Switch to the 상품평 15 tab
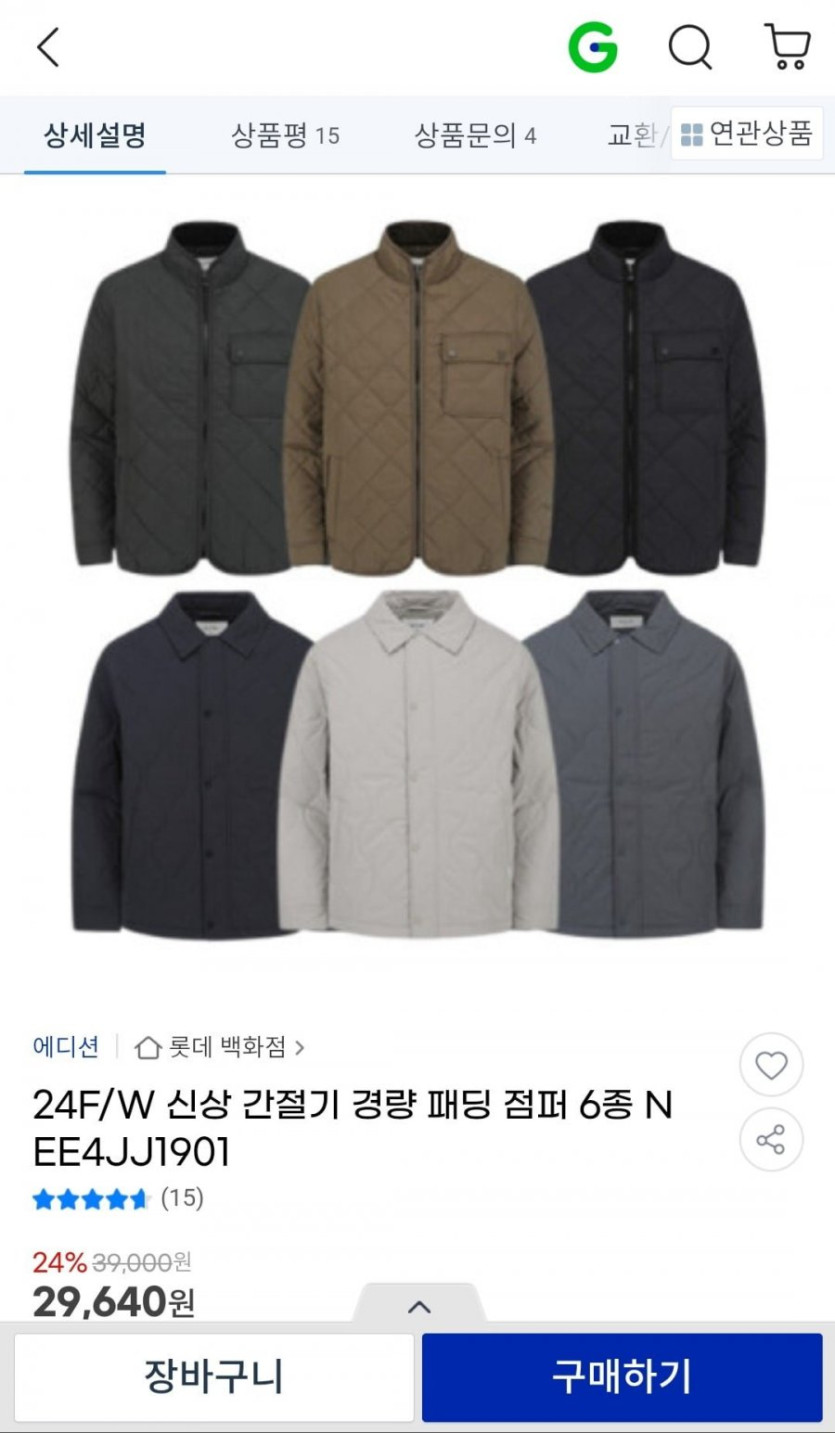Screen dimensions: 835x1433 [285, 135]
